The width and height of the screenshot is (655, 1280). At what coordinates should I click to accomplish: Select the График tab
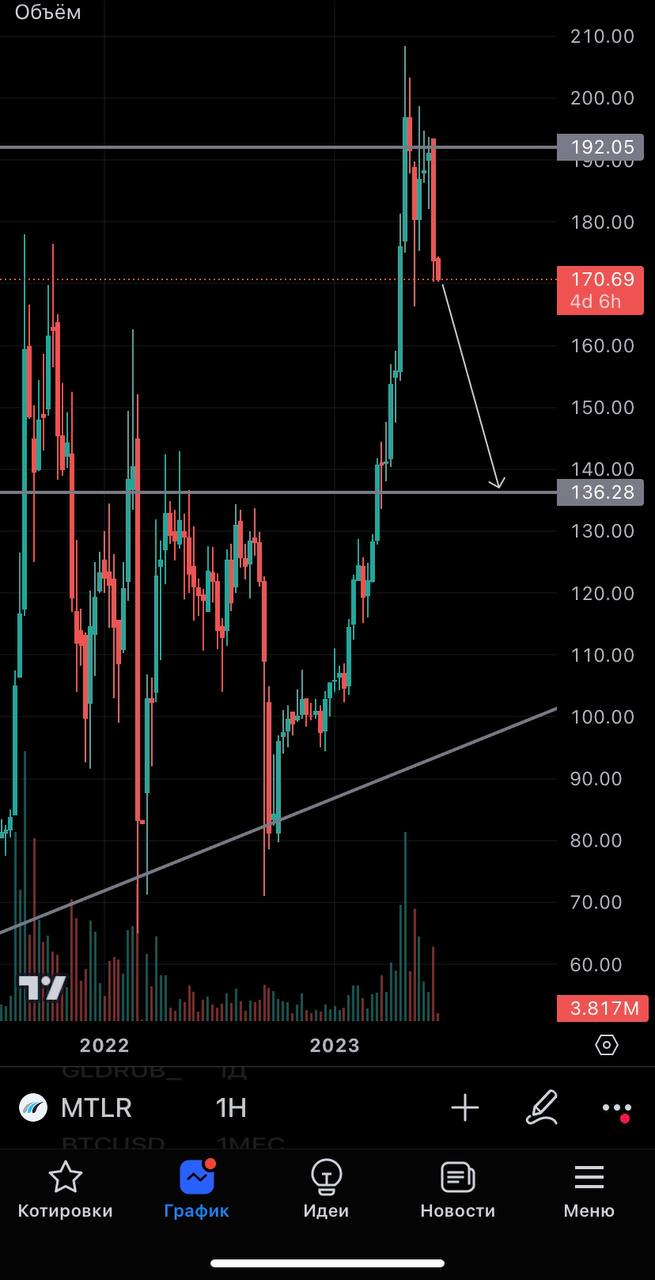(197, 1190)
